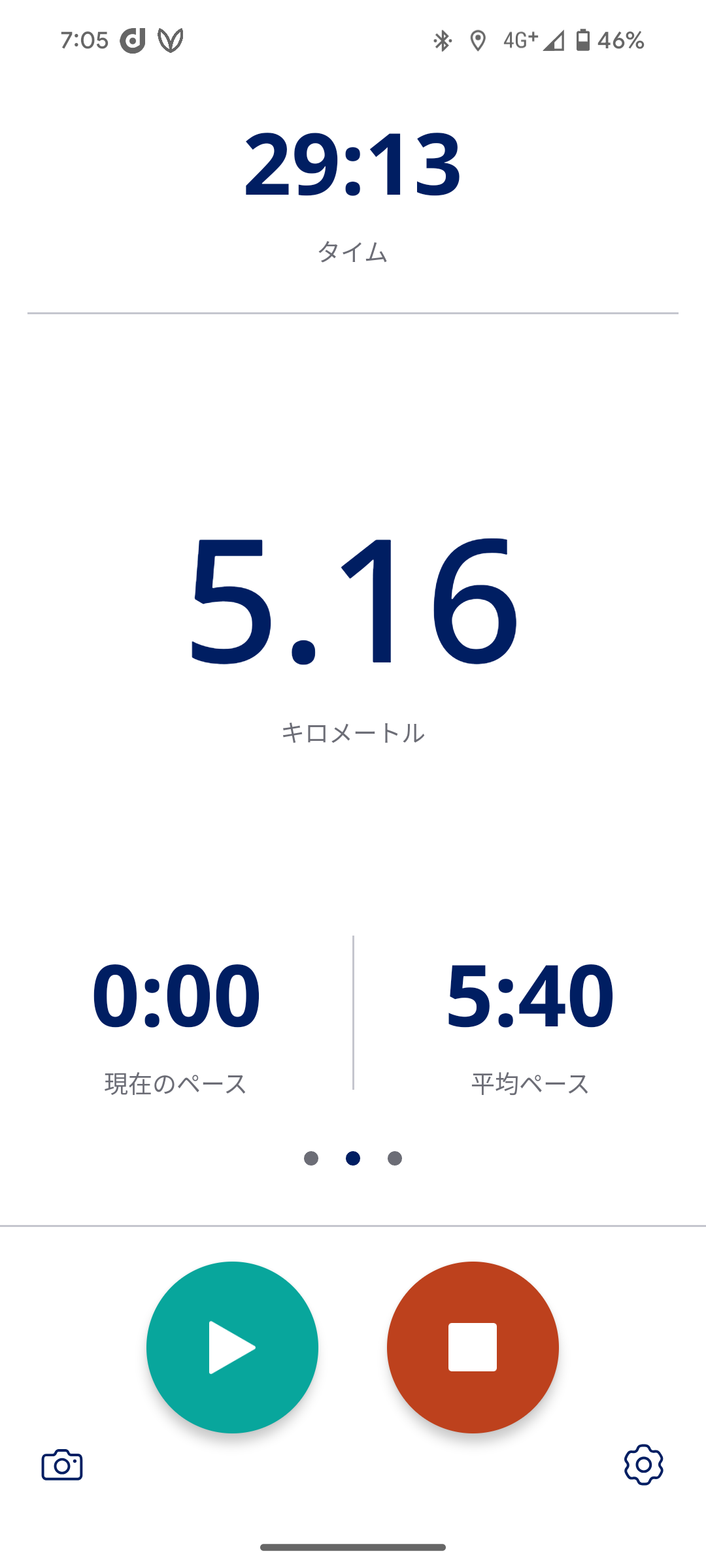The image size is (706, 1568).
Task: Open workout settings gear
Action: click(643, 1465)
